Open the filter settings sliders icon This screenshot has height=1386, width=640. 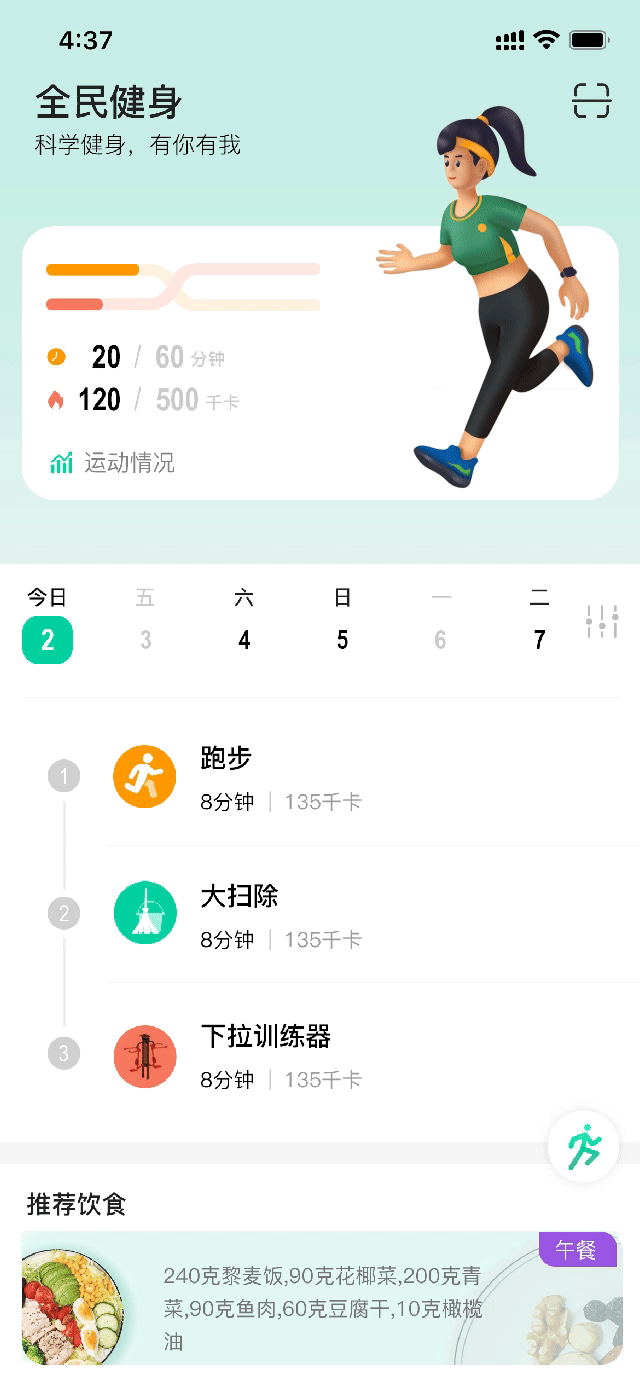[602, 622]
